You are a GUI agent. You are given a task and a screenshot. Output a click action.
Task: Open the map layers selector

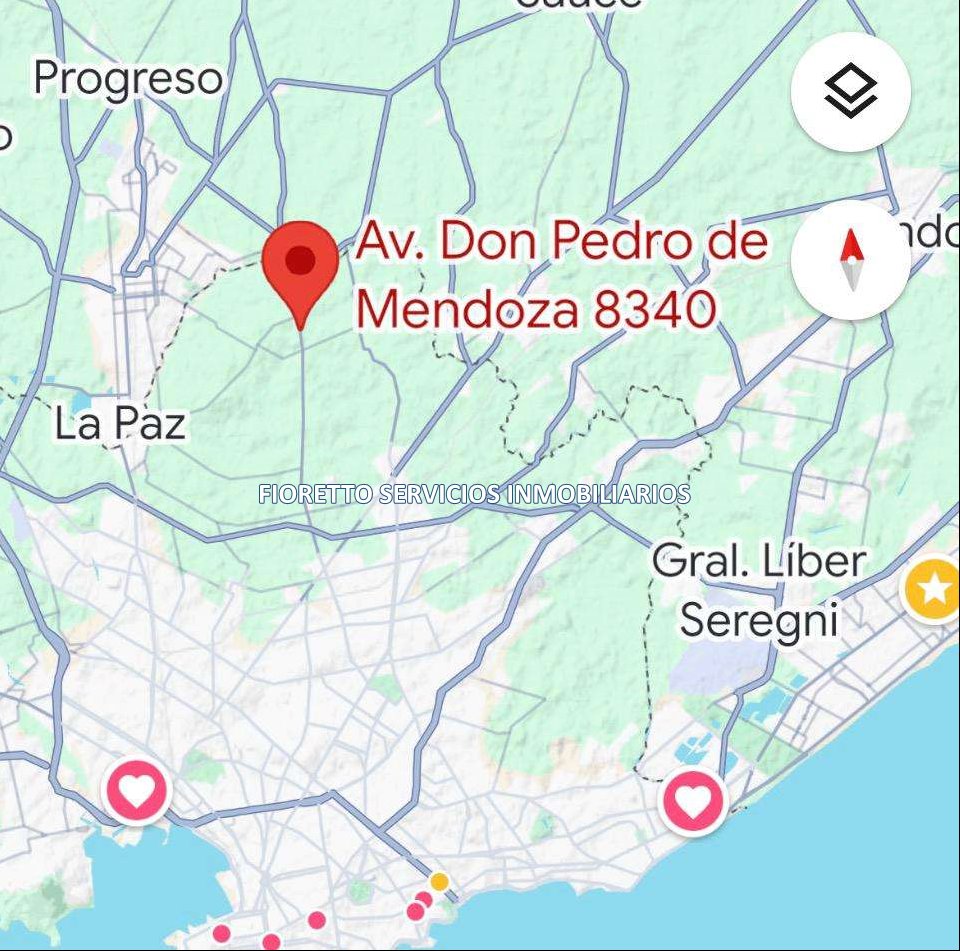(850, 92)
